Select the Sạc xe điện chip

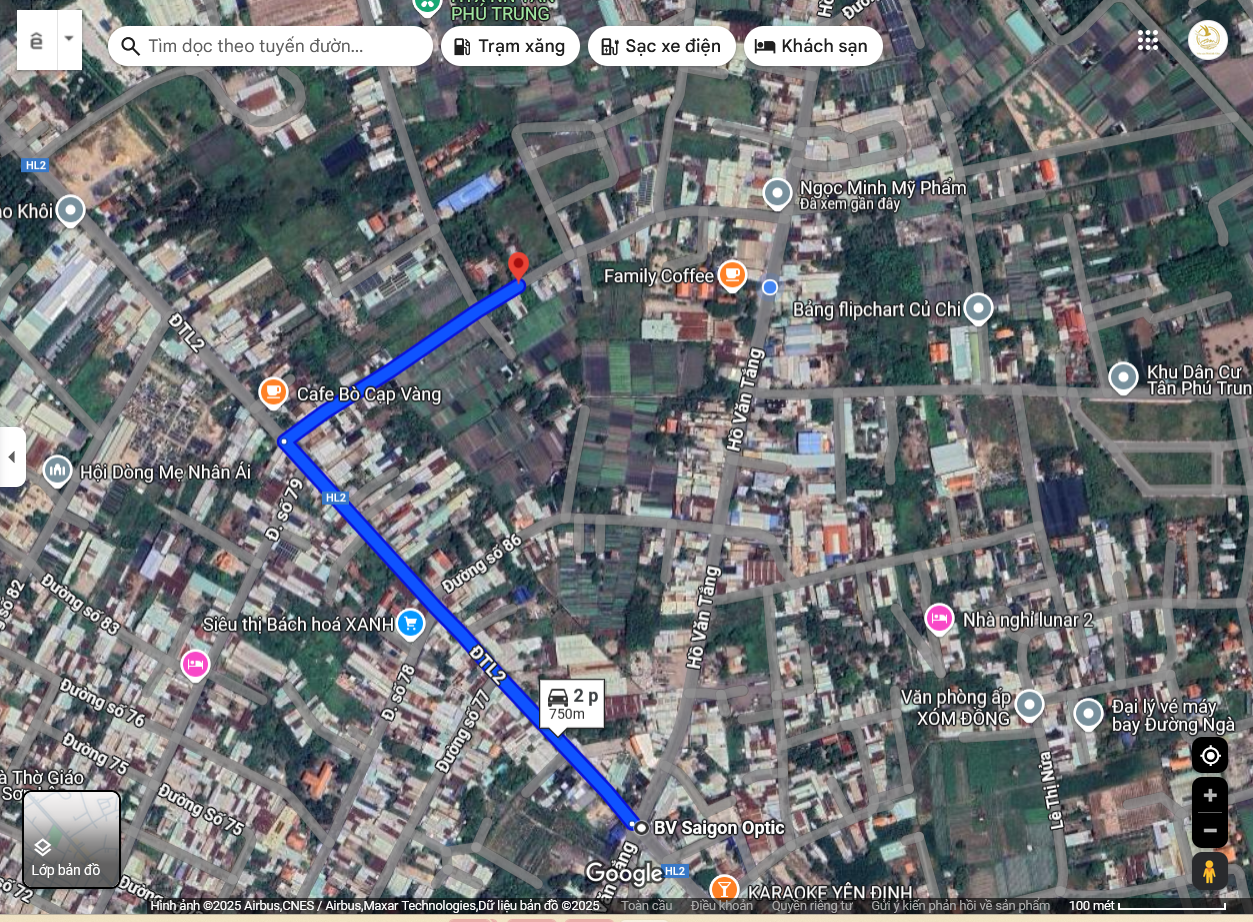[661, 46]
